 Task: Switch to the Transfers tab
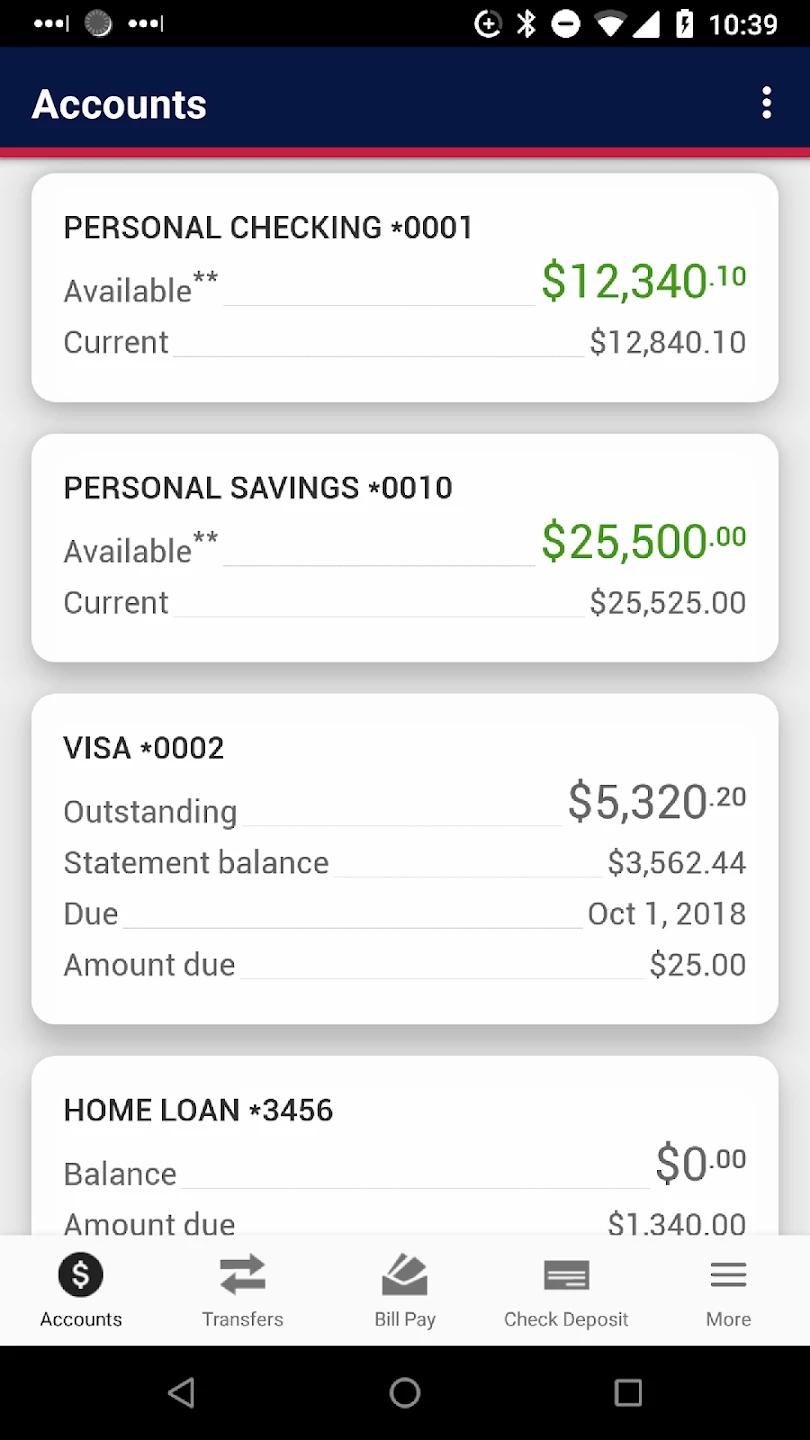(x=243, y=1291)
